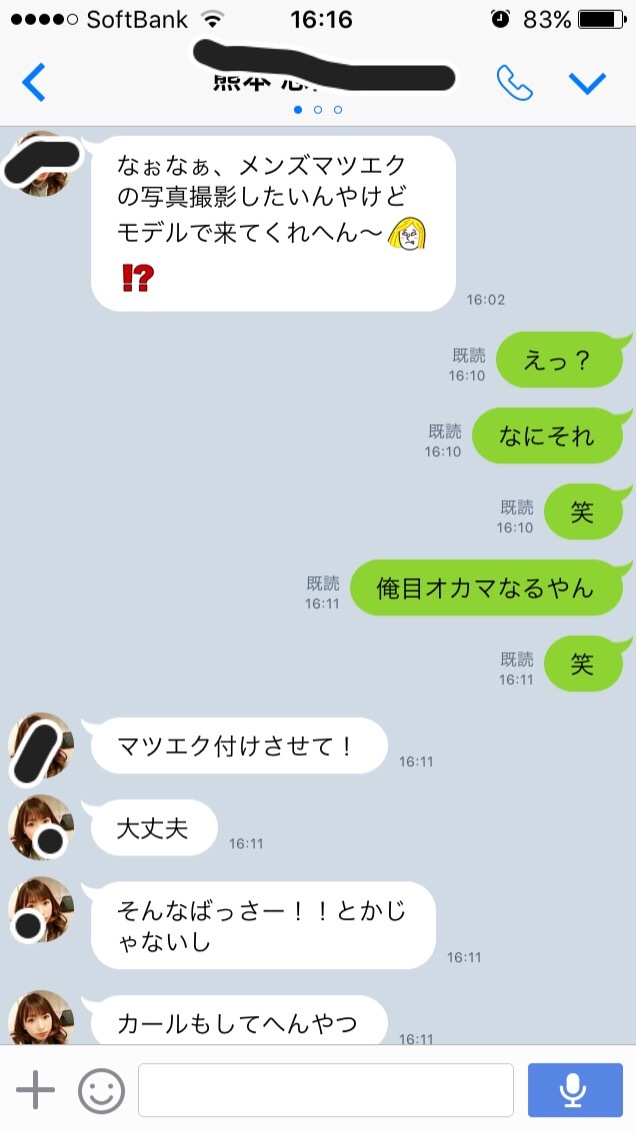The height and width of the screenshot is (1133, 636).
Task: Open sender's avatar beside マツエク付けさせて message
Action: click(x=41, y=746)
